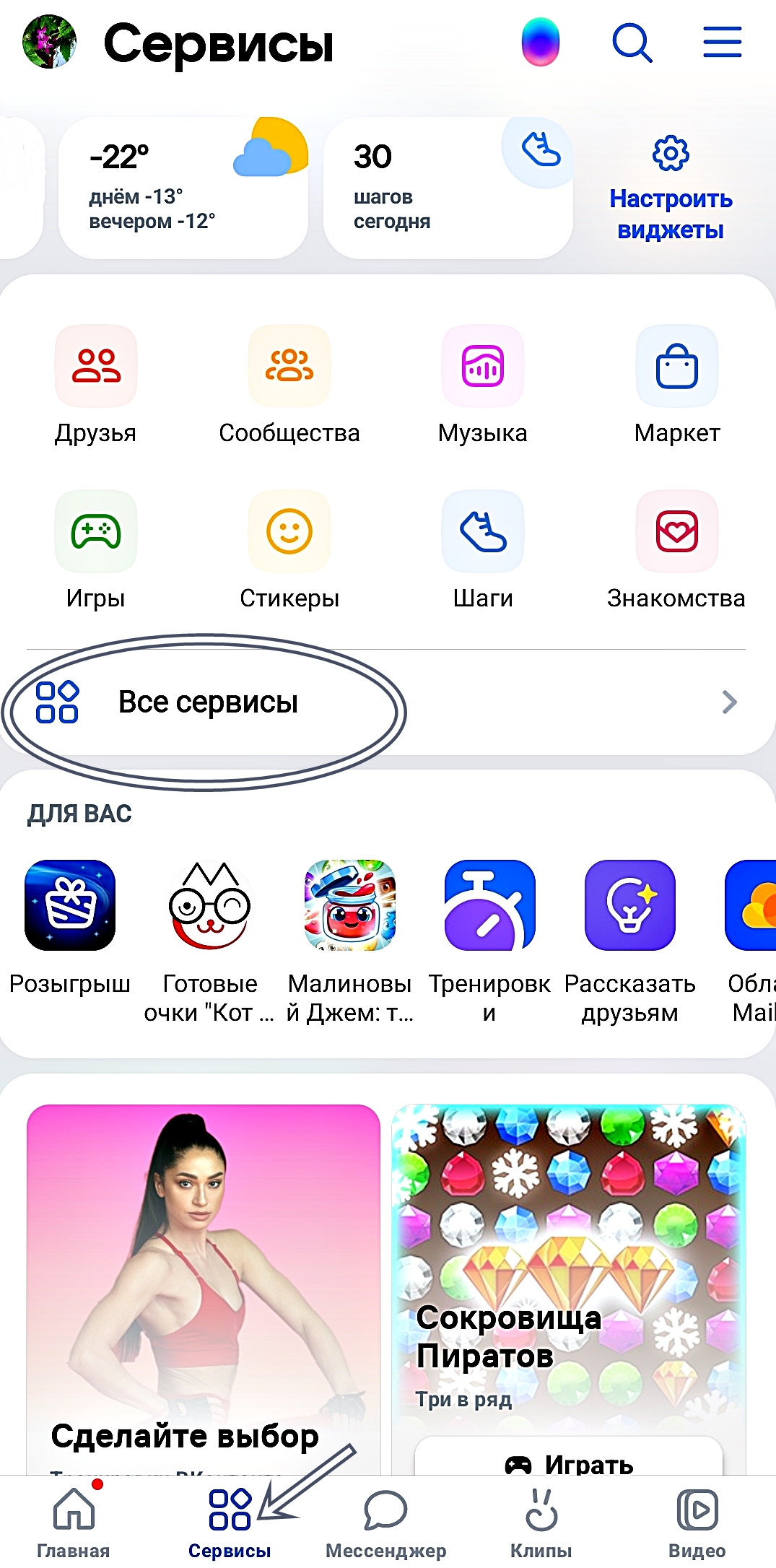Open Маркет service
This screenshot has height=1568, width=776.
pyautogui.click(x=676, y=384)
